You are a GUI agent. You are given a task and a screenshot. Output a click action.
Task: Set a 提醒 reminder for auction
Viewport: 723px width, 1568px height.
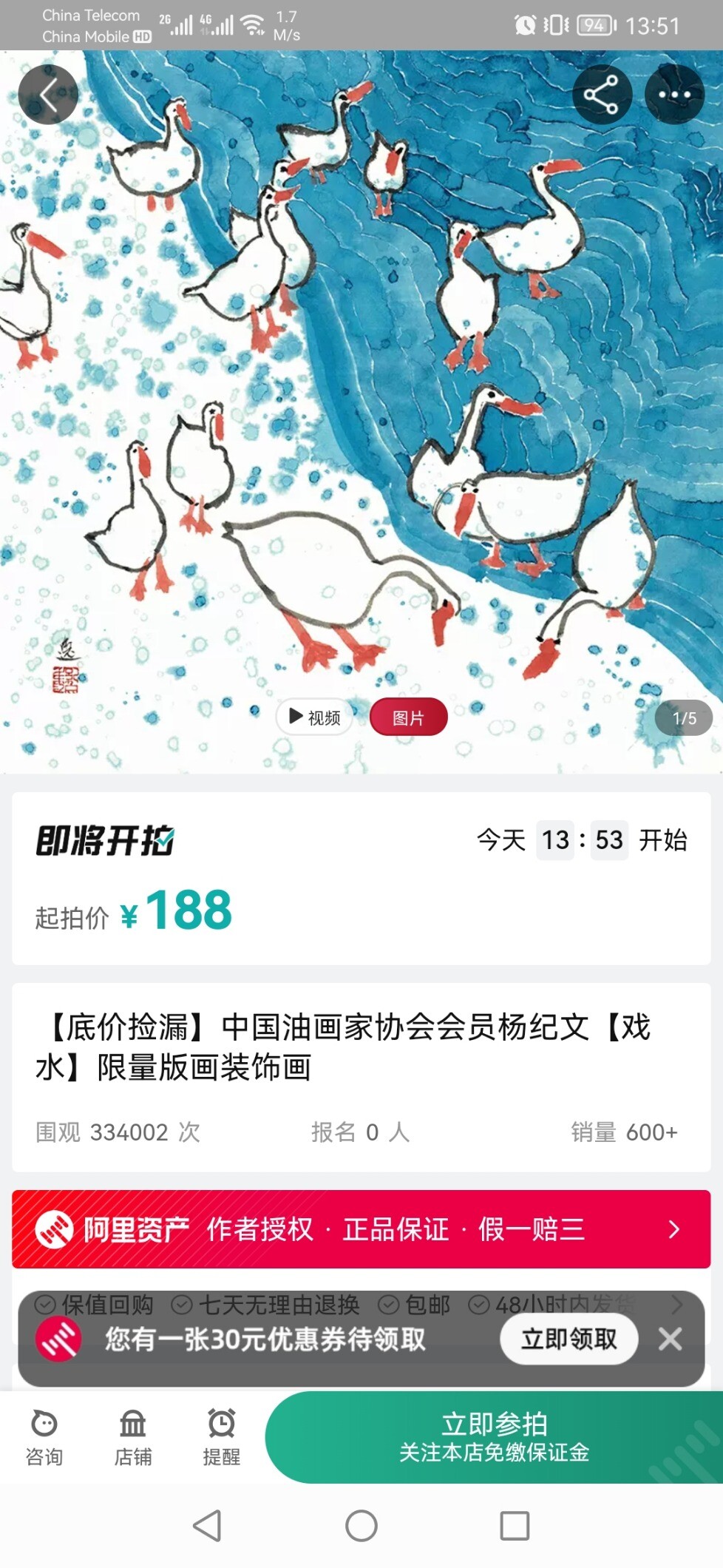[x=222, y=1438]
